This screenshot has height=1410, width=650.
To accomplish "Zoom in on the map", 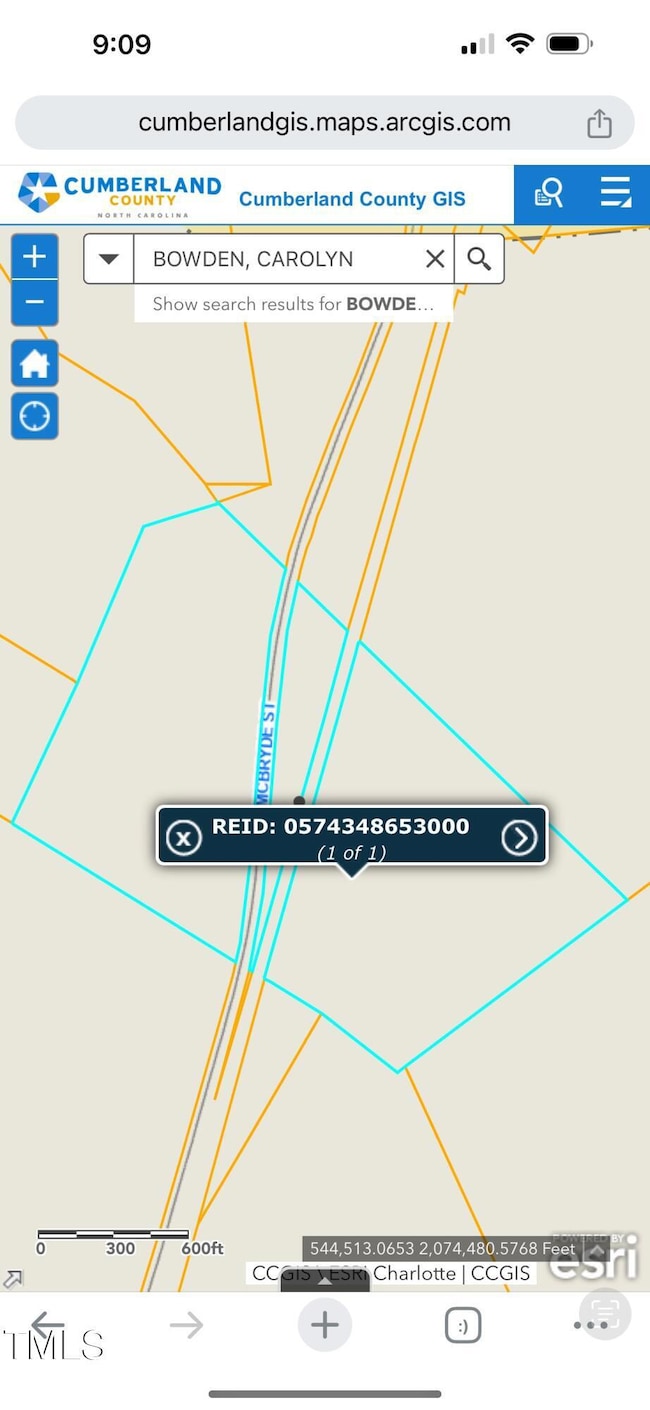I will (x=34, y=257).
